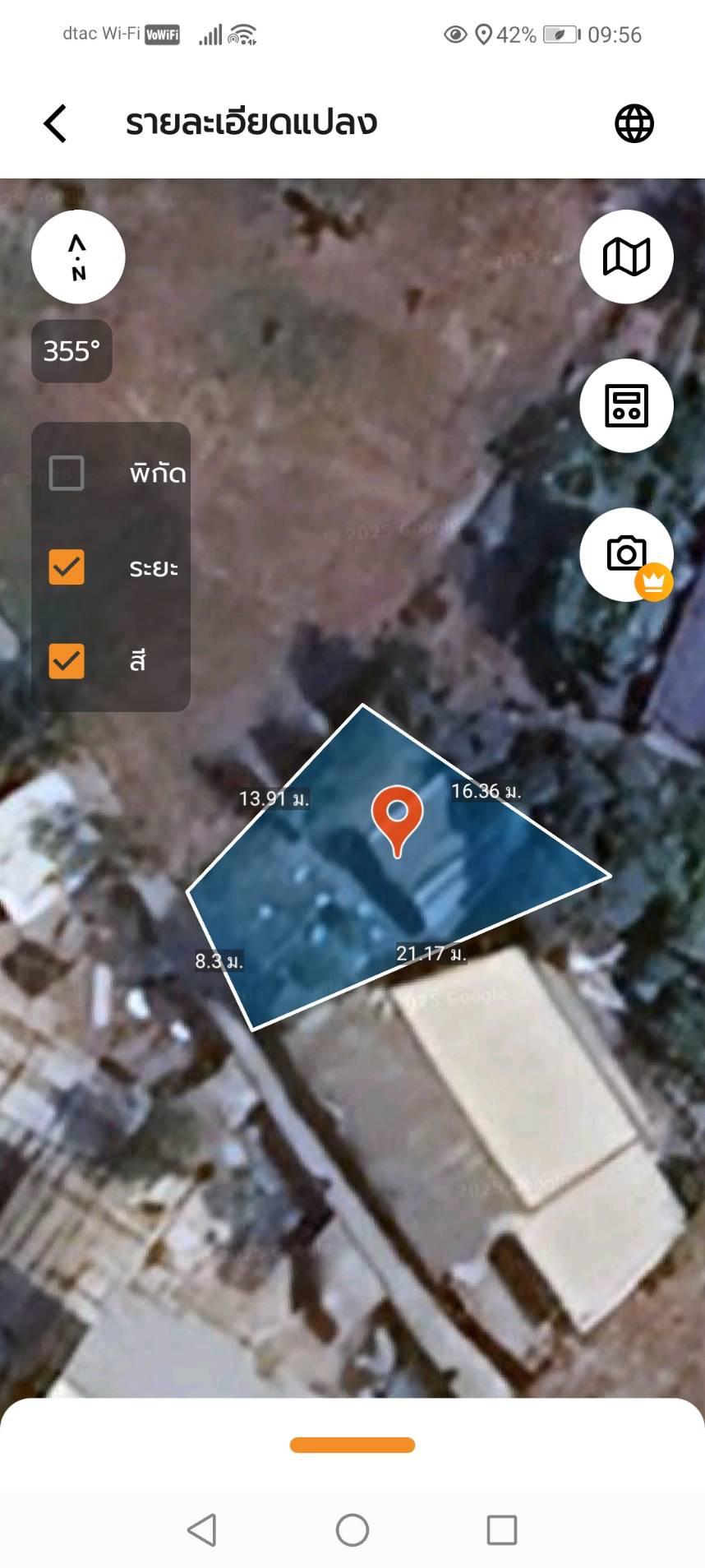
Task: Tap the system home button
Action: coord(352,1530)
